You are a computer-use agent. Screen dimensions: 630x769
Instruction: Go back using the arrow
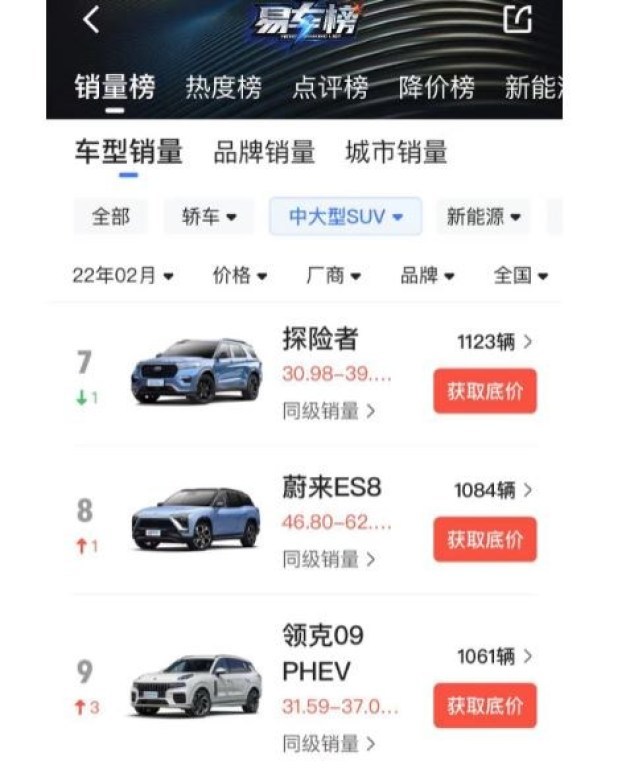[x=92, y=19]
